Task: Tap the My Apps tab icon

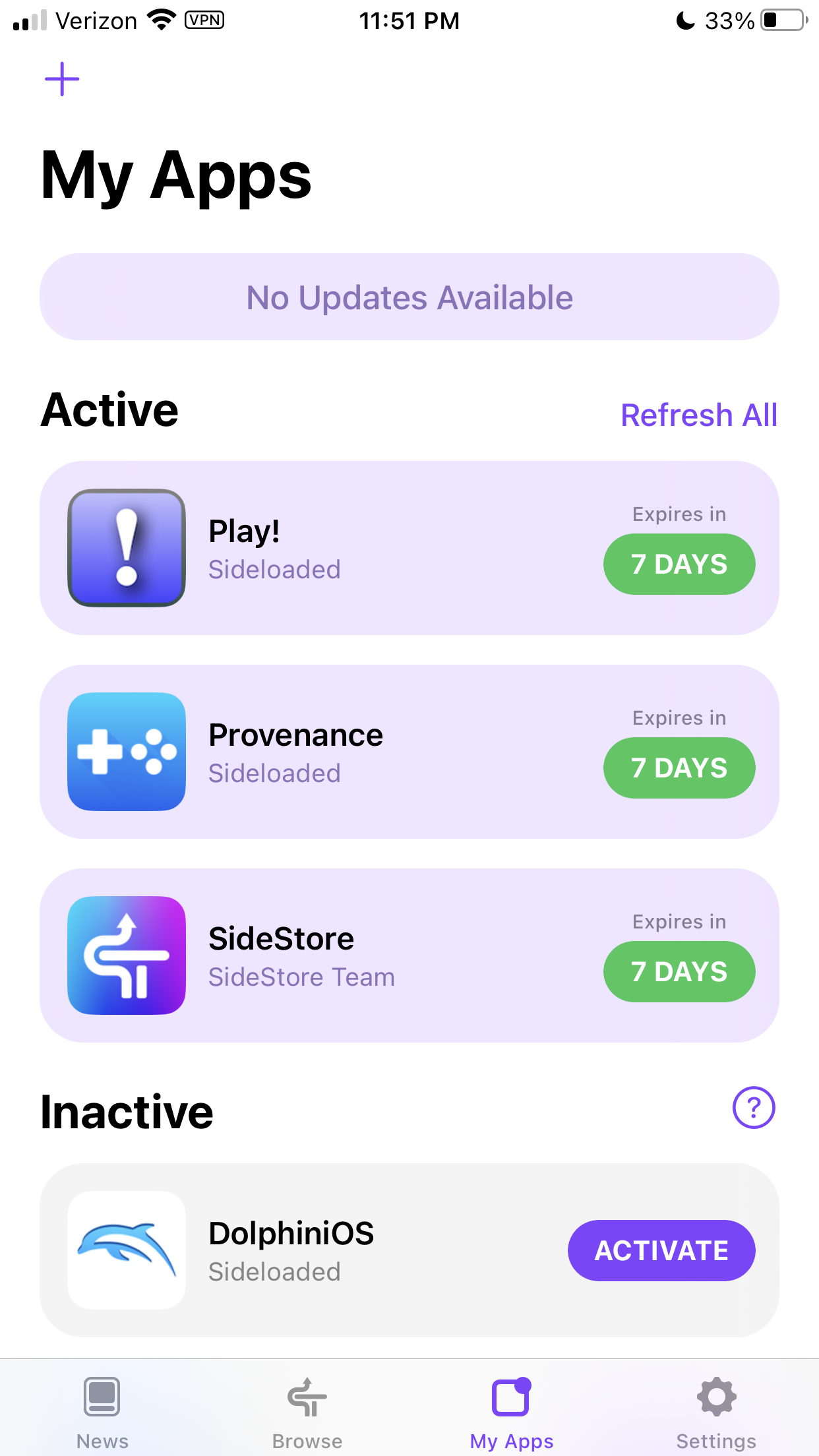Action: pyautogui.click(x=511, y=1396)
